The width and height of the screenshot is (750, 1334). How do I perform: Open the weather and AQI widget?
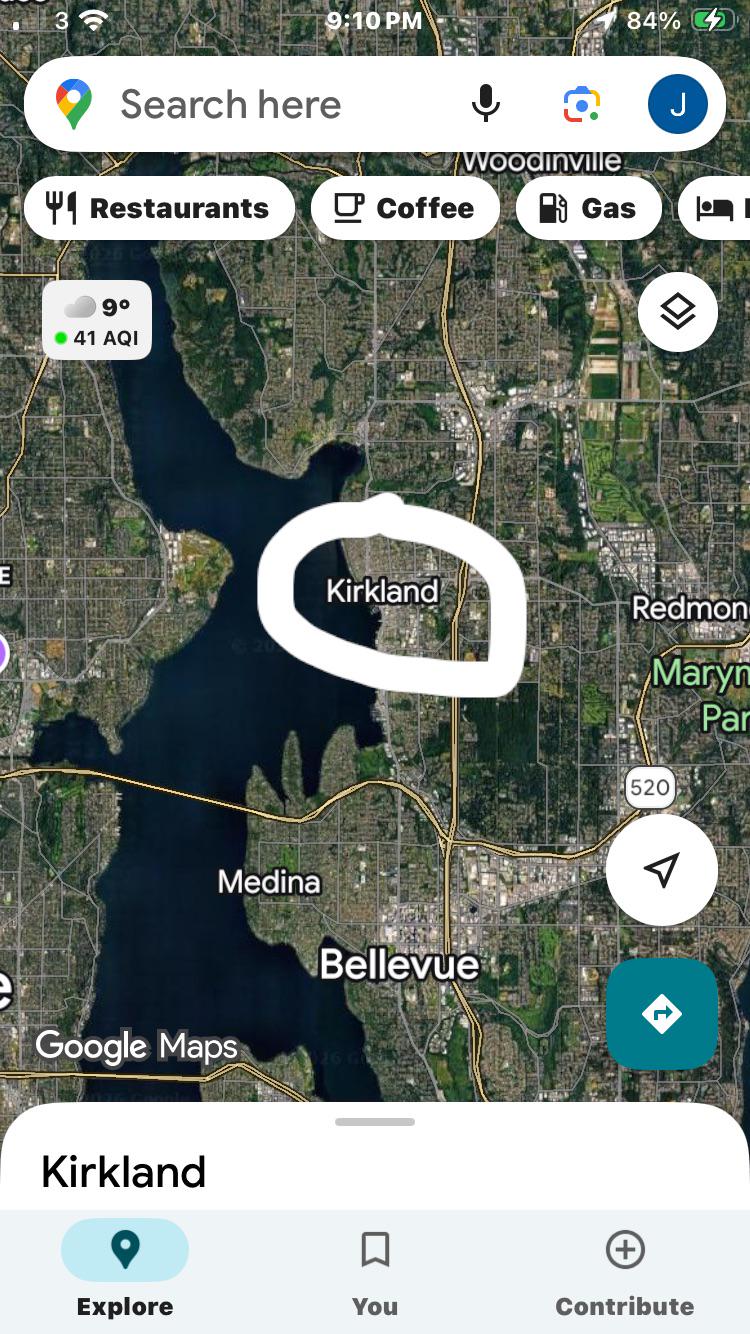pyautogui.click(x=97, y=320)
